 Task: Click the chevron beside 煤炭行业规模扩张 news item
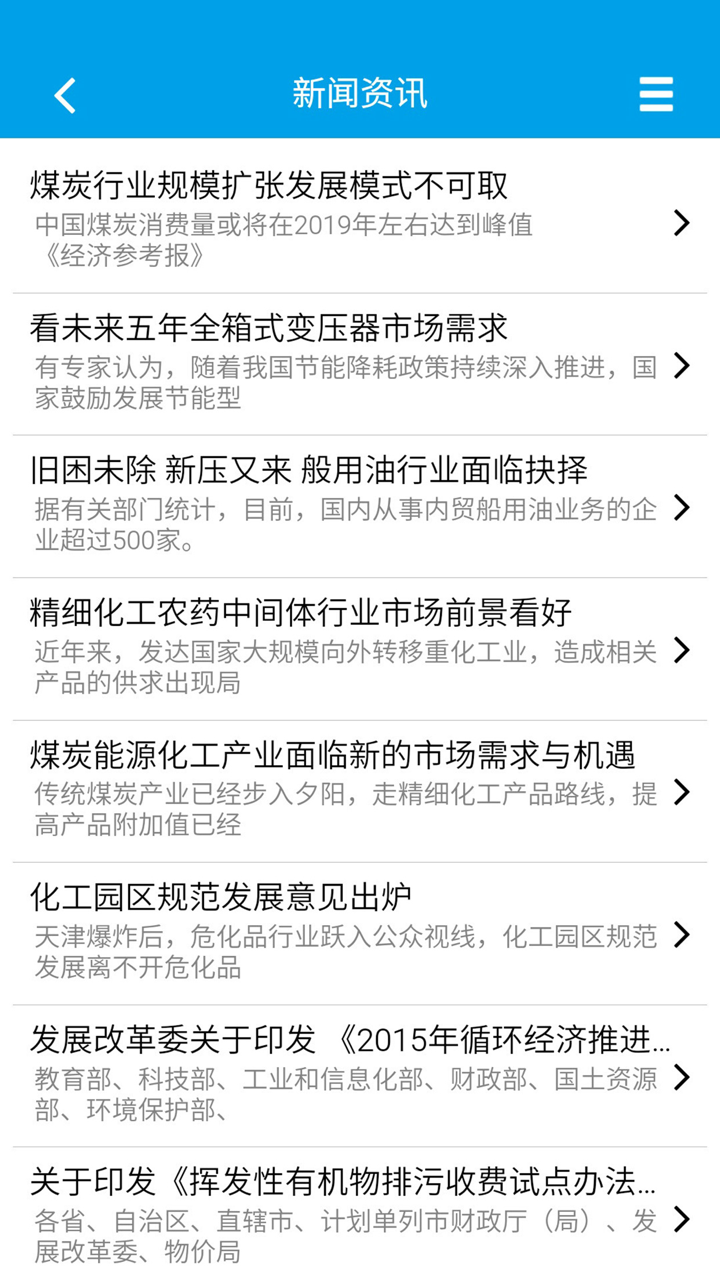pos(683,223)
